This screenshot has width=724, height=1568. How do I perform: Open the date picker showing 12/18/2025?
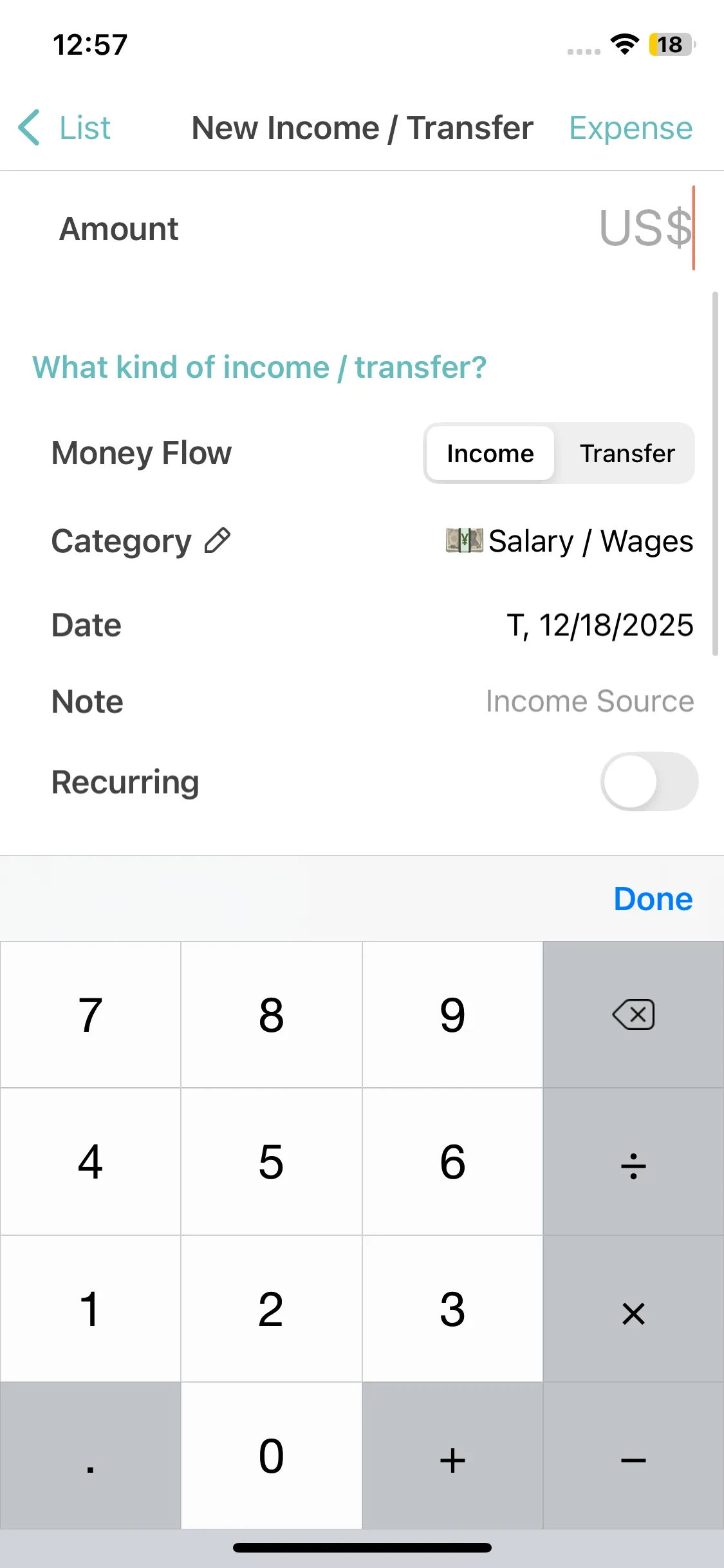[600, 625]
